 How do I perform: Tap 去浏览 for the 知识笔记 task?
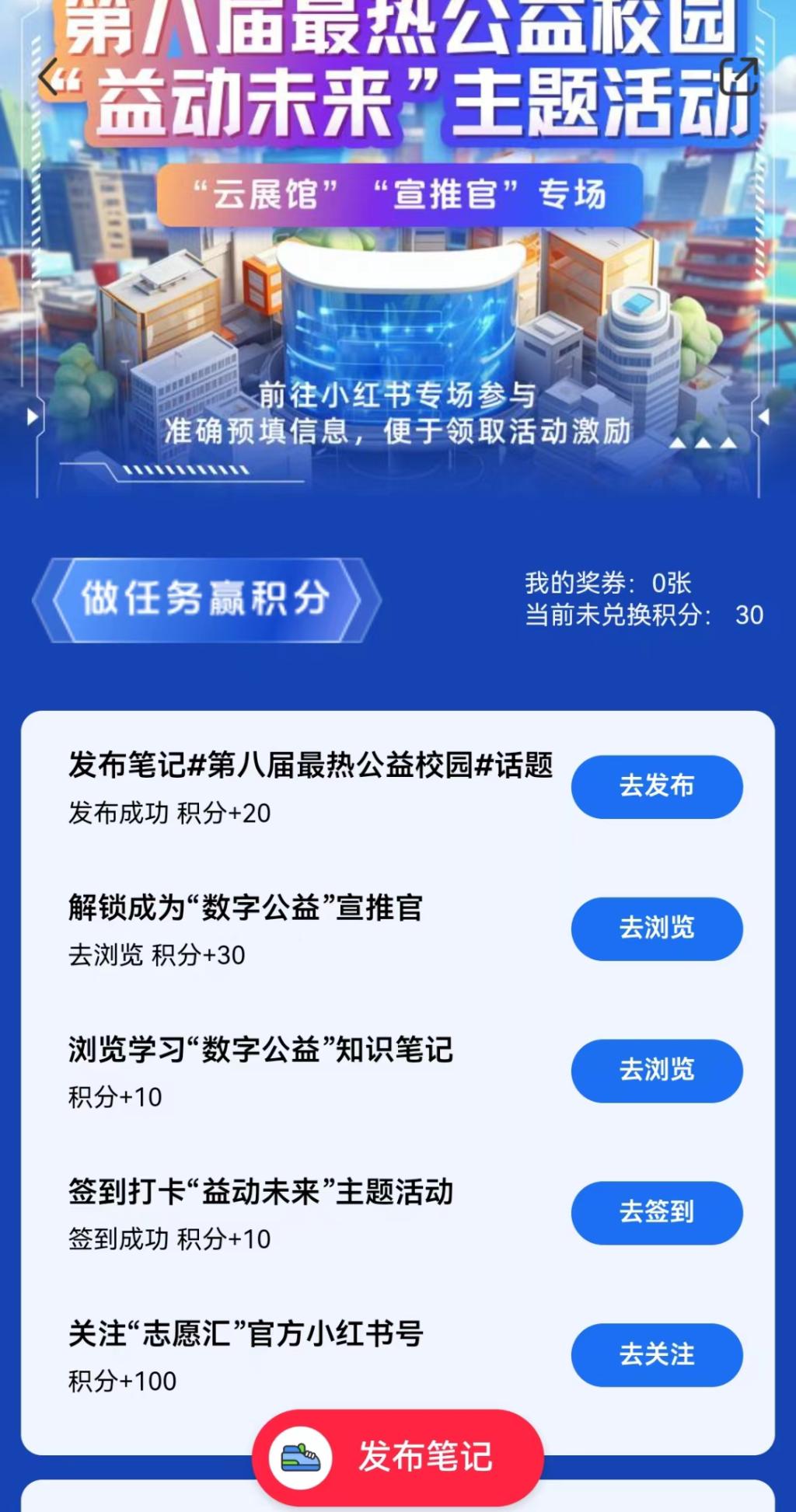657,1071
